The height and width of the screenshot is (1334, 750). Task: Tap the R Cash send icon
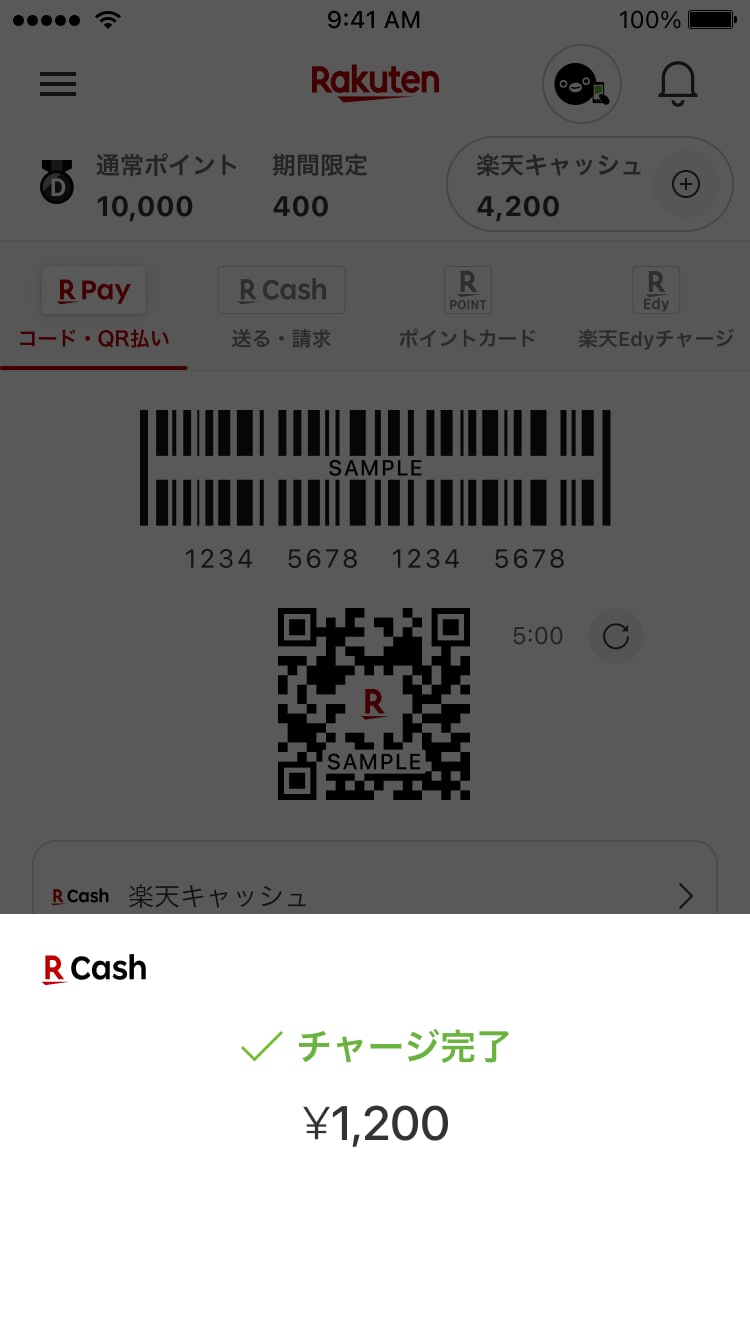[281, 289]
